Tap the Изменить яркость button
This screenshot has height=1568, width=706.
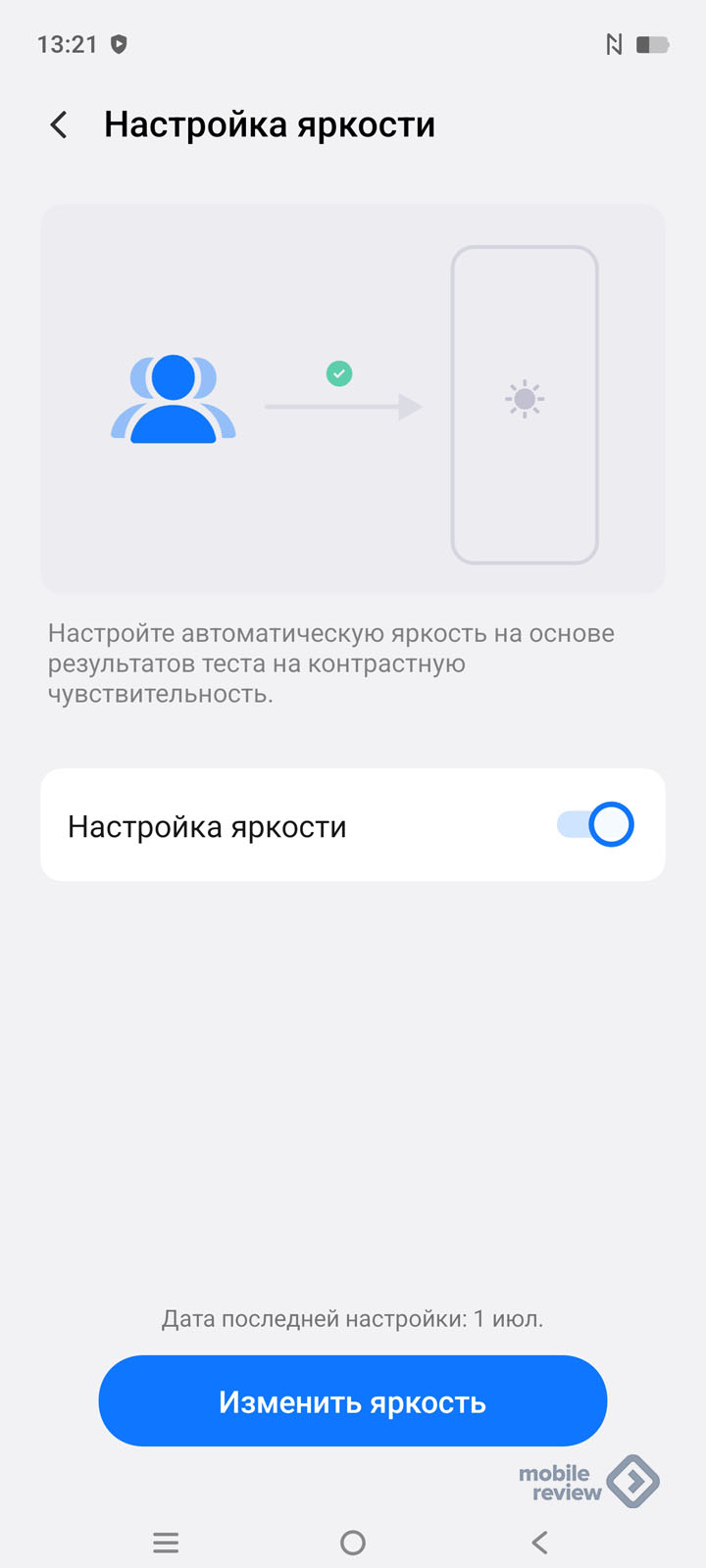pyautogui.click(x=353, y=1401)
